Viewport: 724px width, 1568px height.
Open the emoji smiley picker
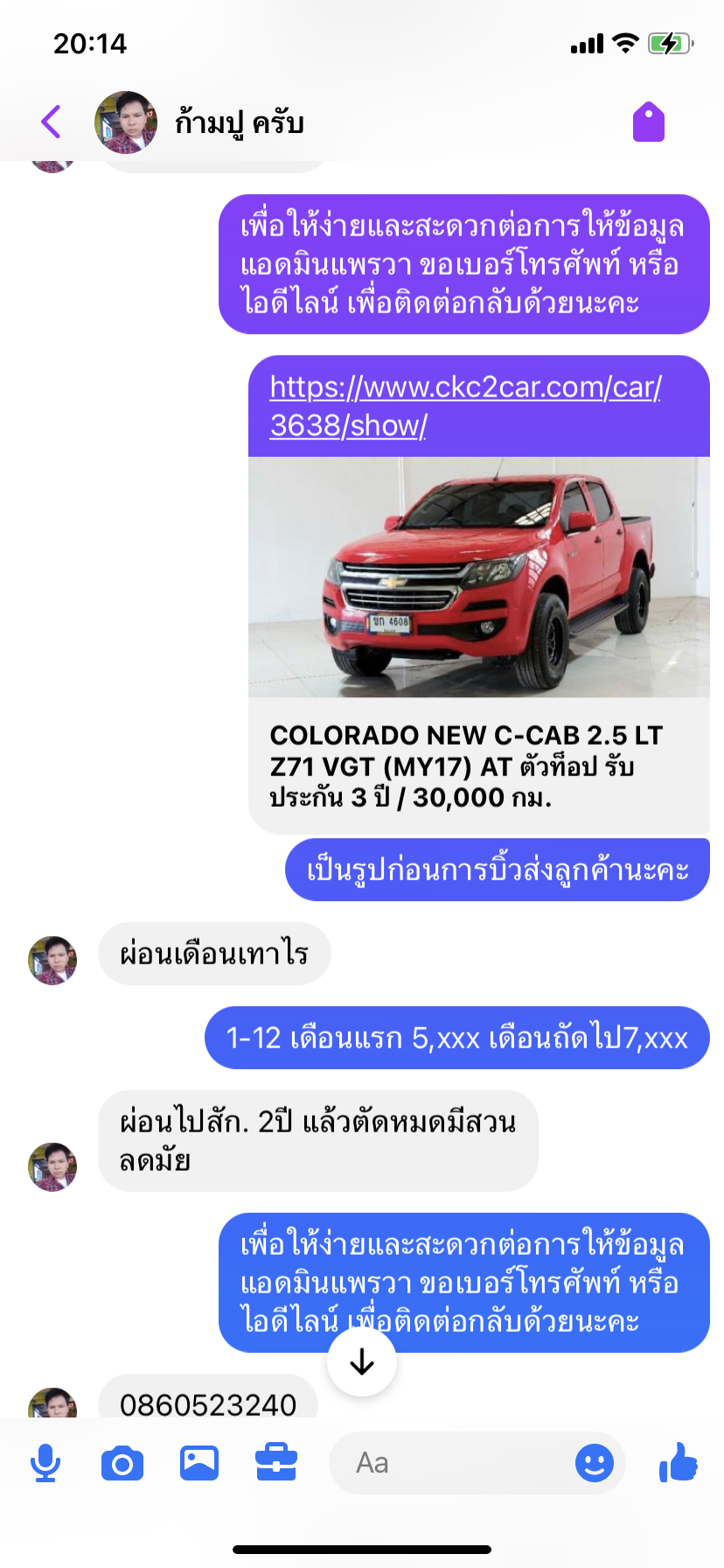click(595, 1463)
